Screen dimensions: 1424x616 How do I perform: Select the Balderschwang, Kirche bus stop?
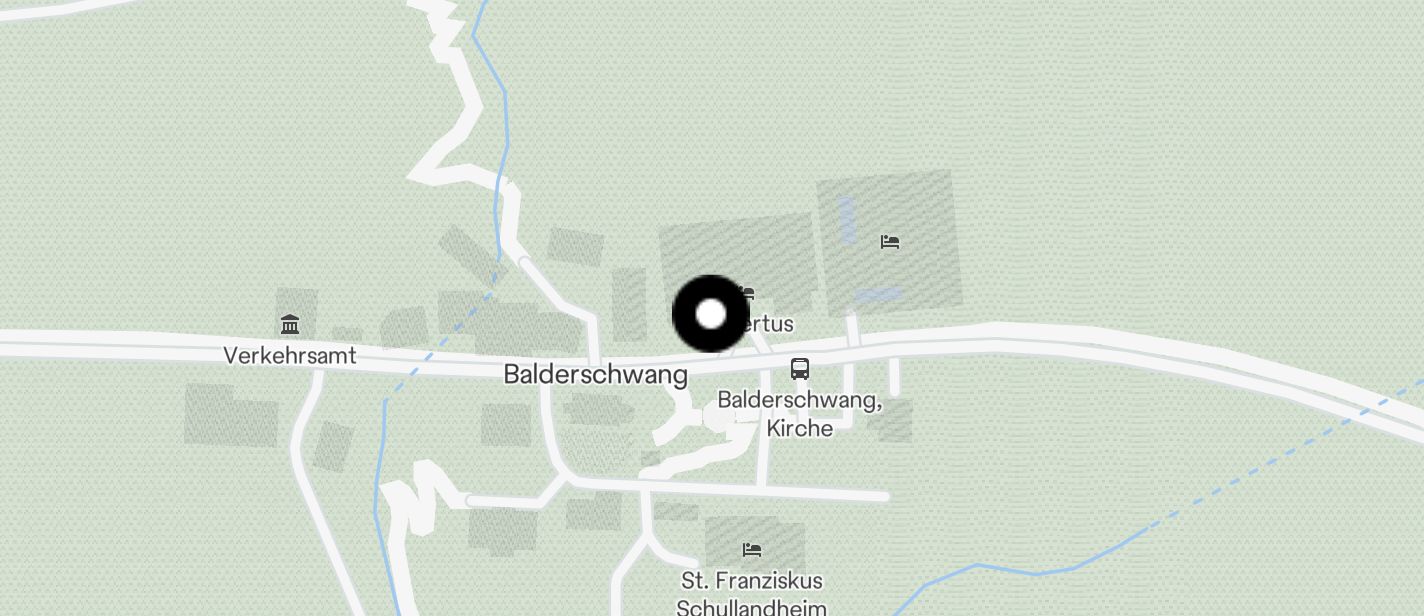point(800,369)
